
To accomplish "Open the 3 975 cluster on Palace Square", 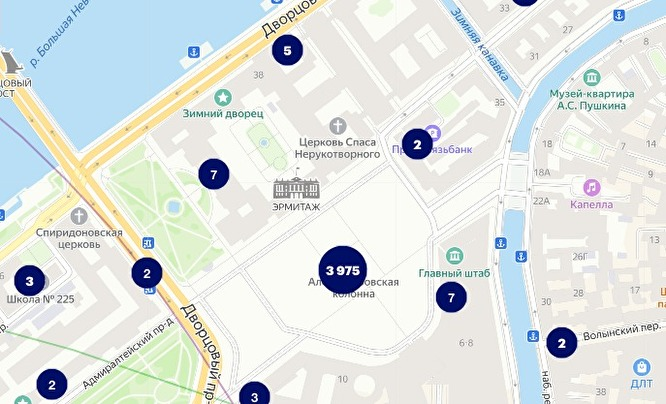I will [x=342, y=270].
